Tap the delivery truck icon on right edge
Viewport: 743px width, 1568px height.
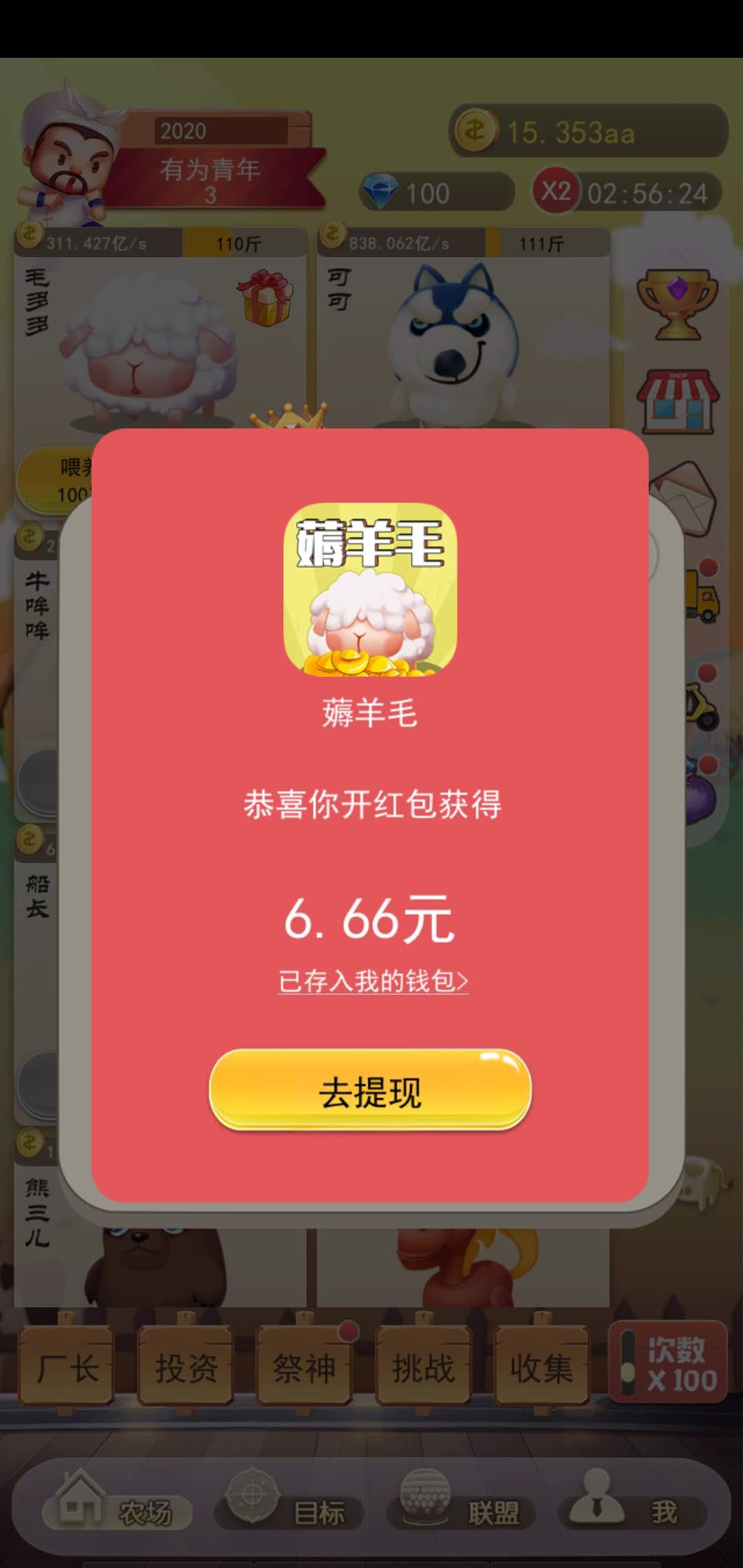click(x=702, y=598)
